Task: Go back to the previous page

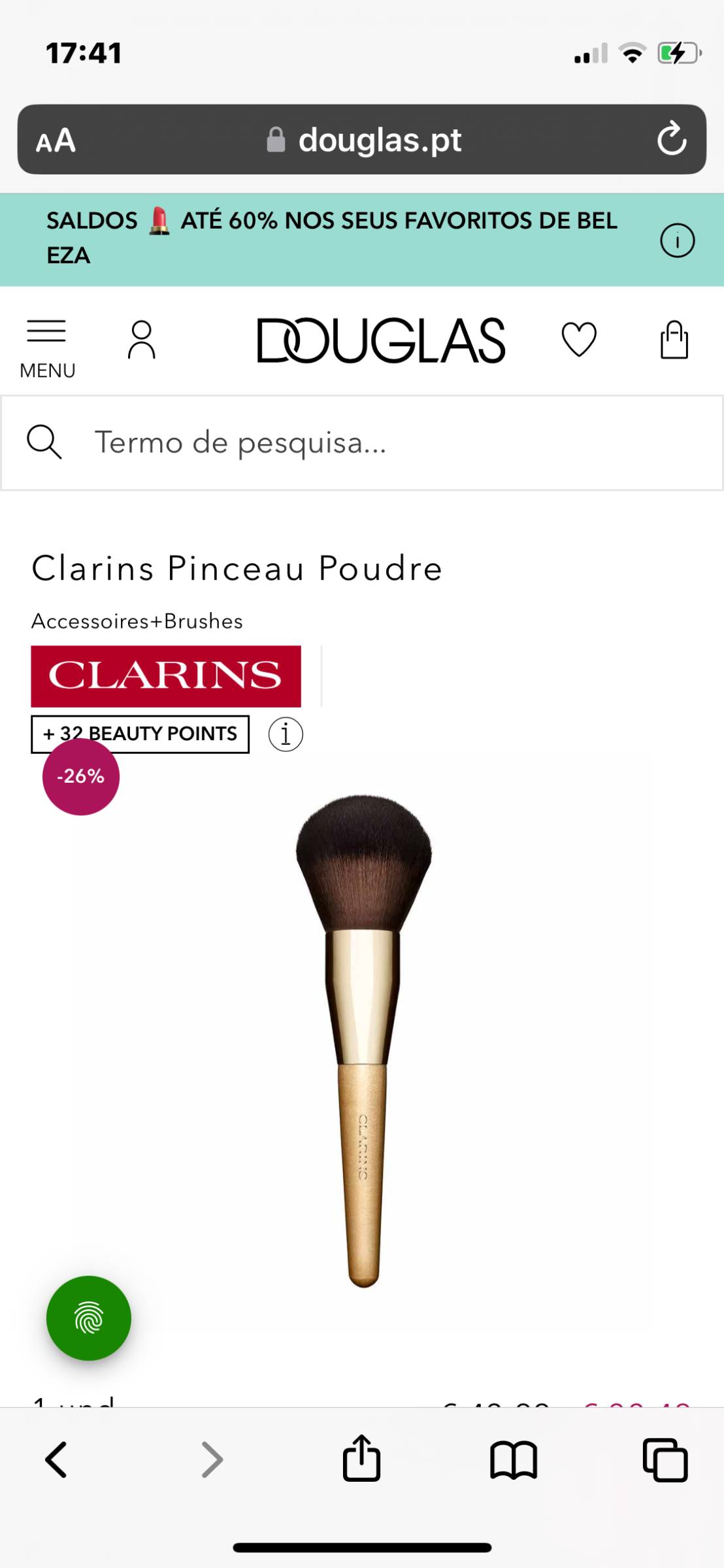Action: pos(57,1459)
